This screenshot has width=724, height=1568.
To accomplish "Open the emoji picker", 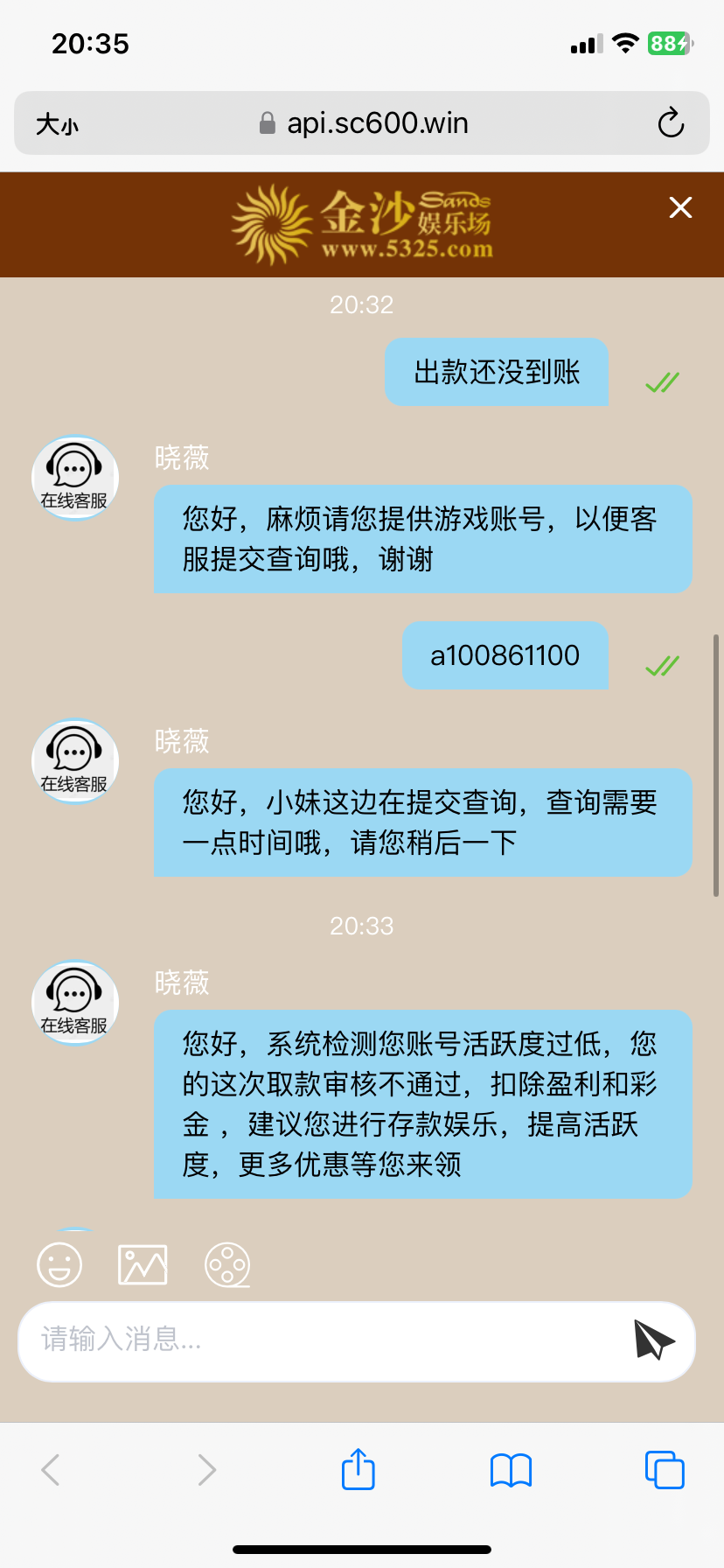I will click(59, 1265).
